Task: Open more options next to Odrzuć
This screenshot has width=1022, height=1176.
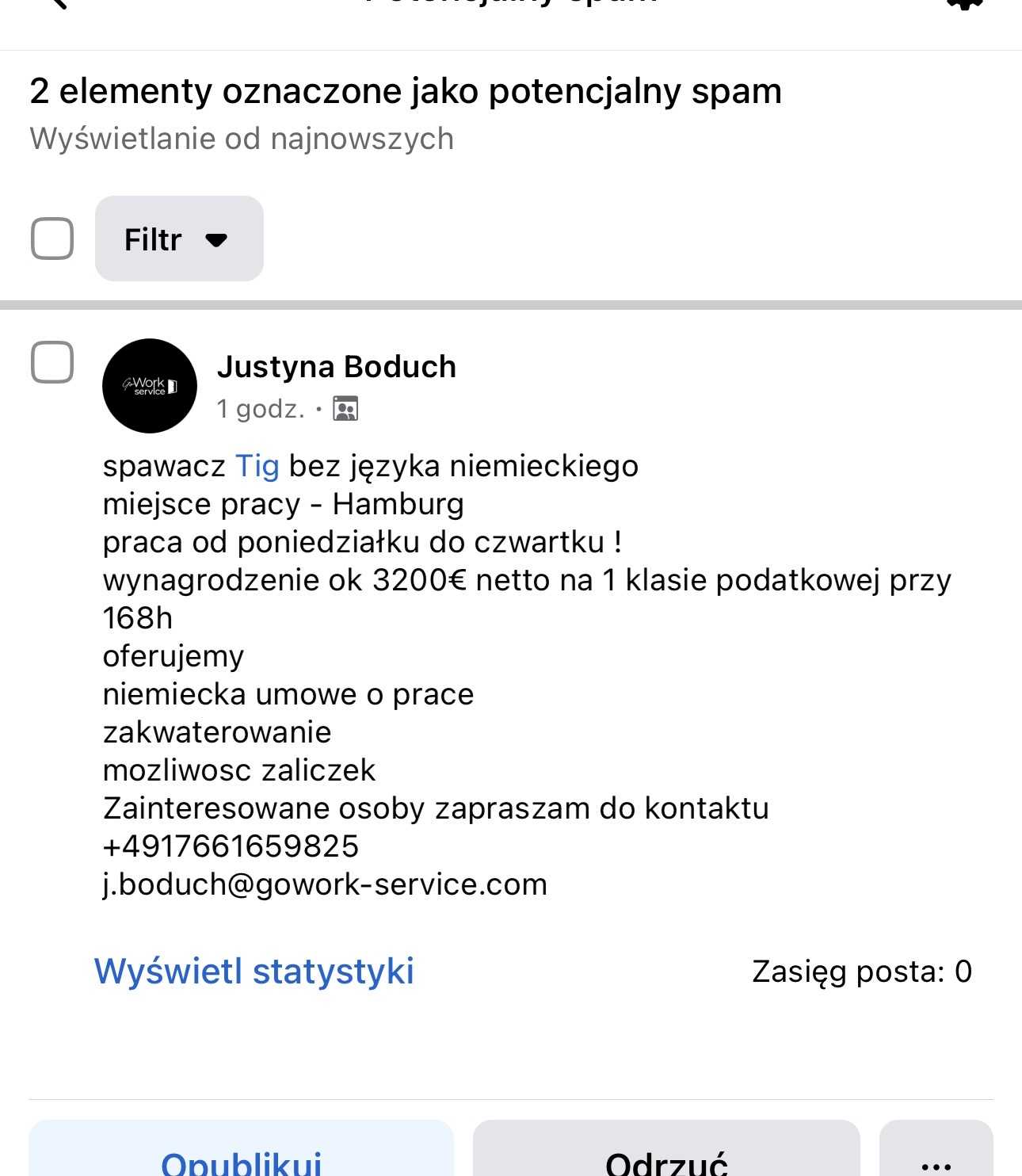Action: (x=936, y=1159)
